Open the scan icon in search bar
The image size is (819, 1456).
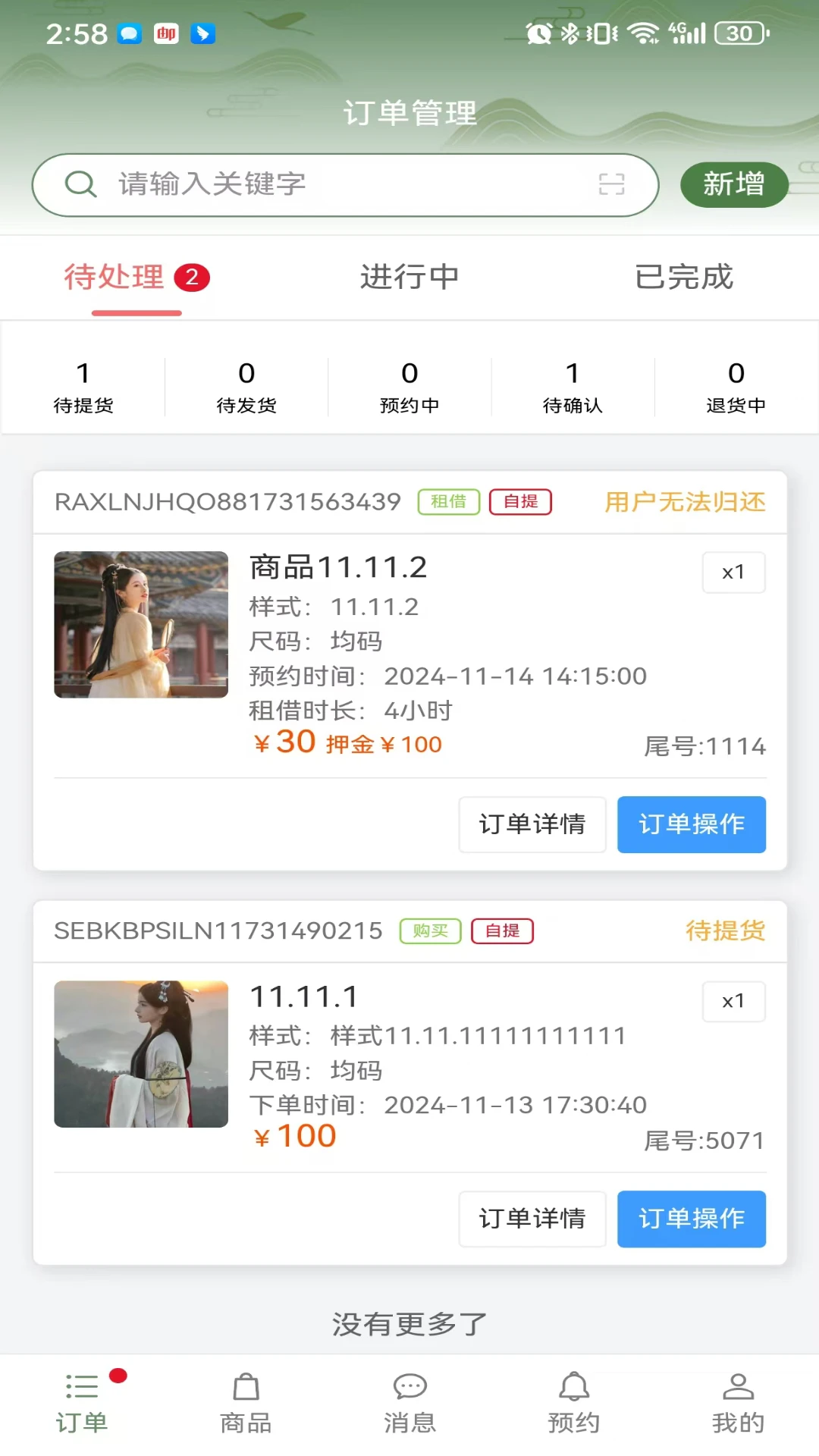pos(611,184)
